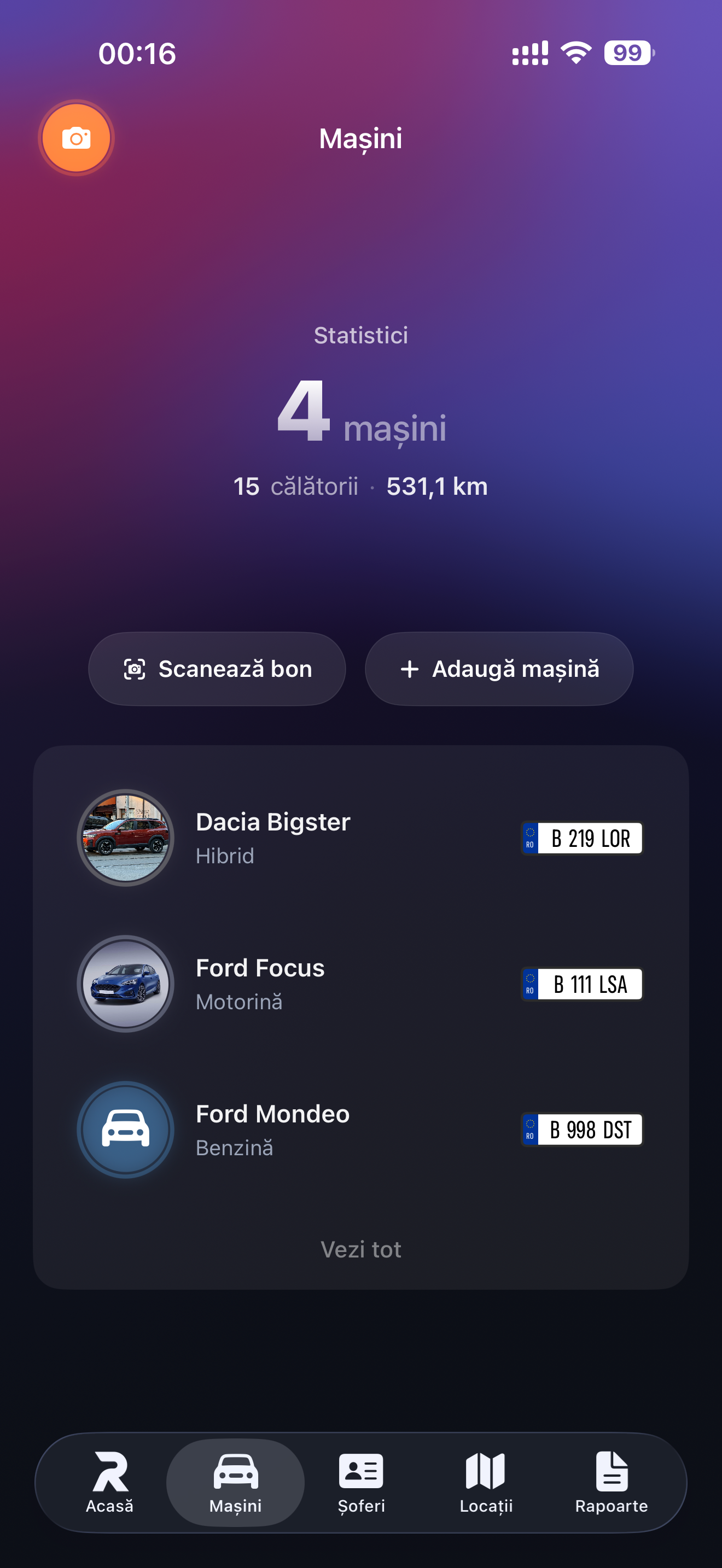722x1568 pixels.
Task: Add a car with Adaugă mașină
Action: (x=499, y=669)
